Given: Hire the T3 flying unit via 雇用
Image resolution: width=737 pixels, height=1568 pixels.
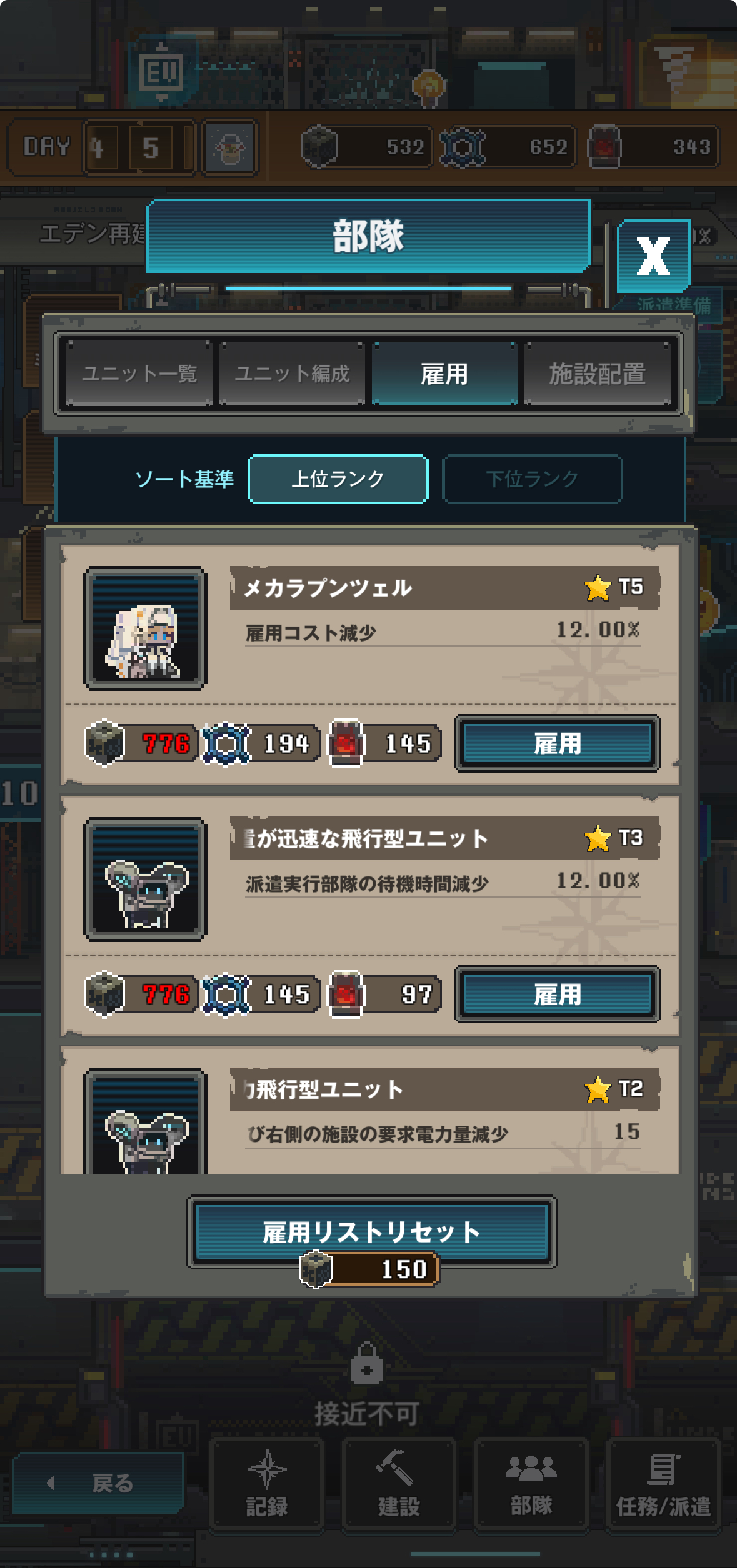Looking at the screenshot, I should coord(557,995).
